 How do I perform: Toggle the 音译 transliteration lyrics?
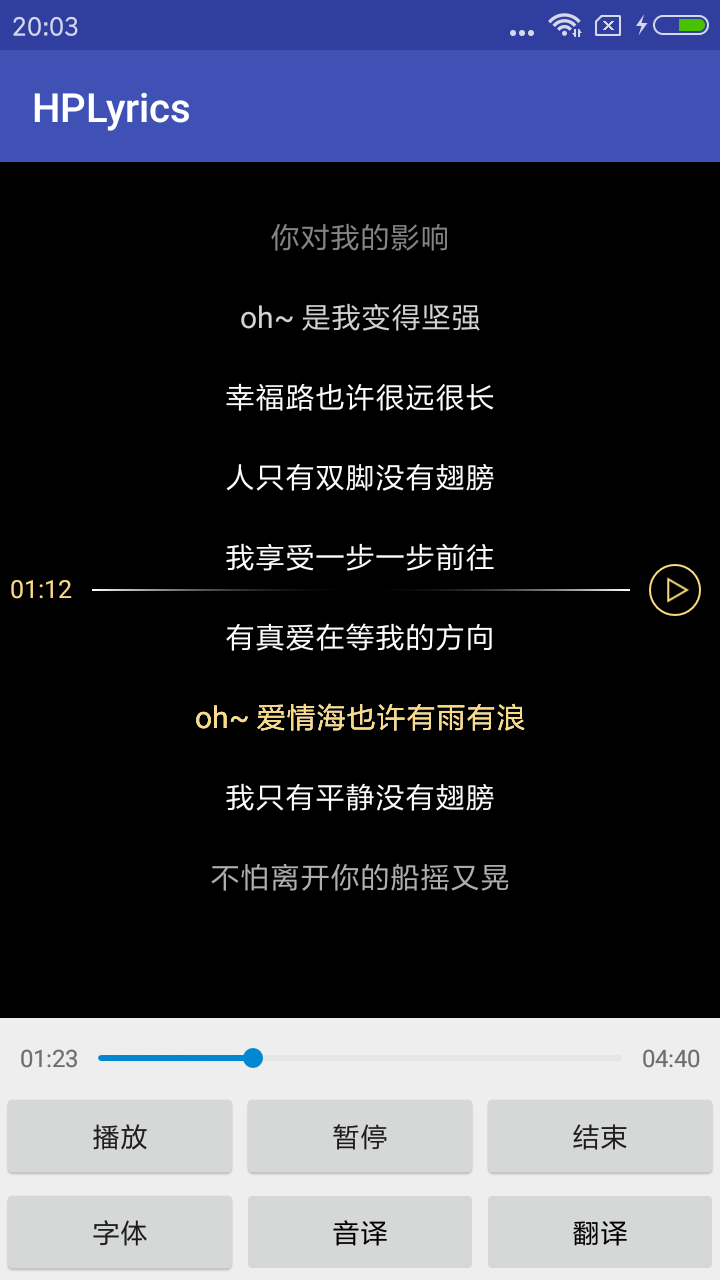click(360, 1233)
